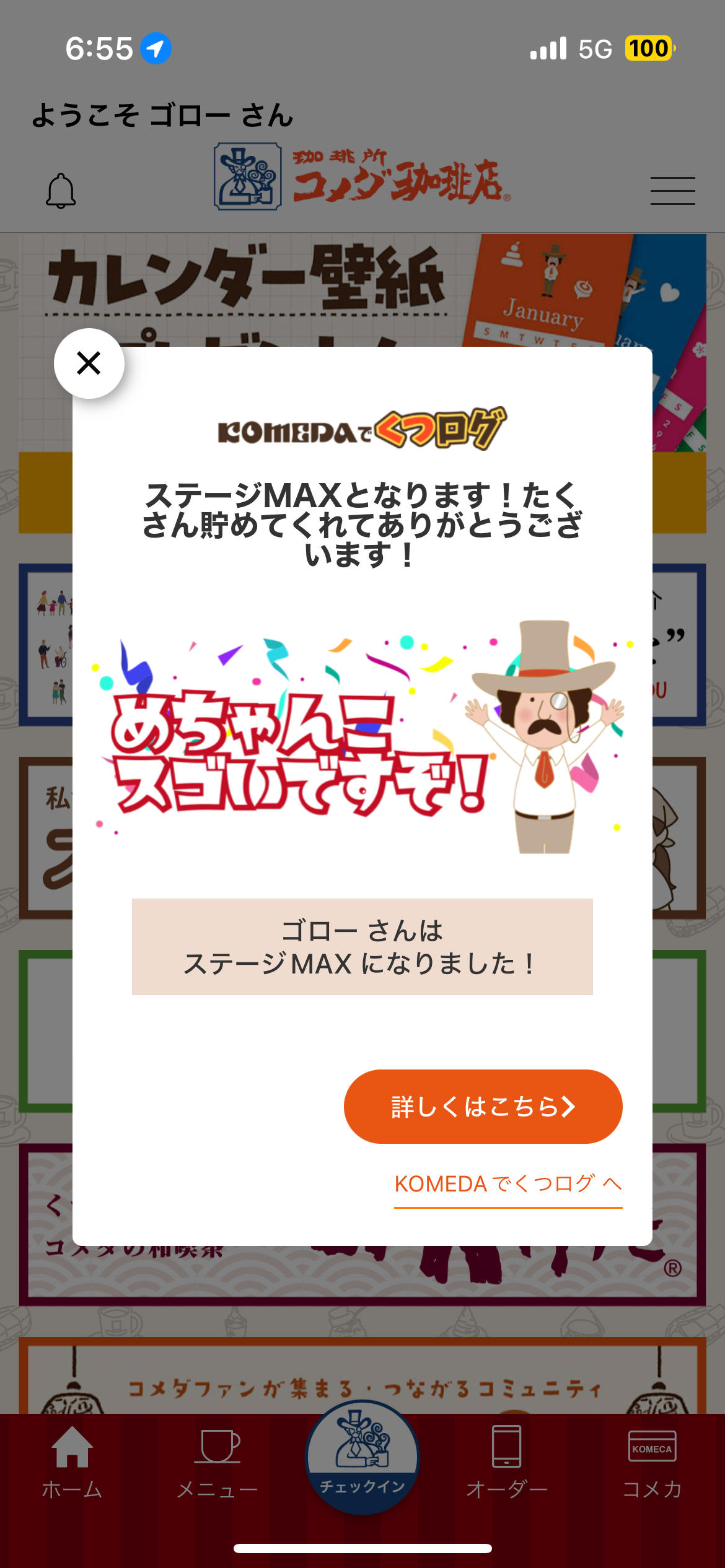Switch to the オーダー tab
This screenshot has width=725, height=1568.
[x=507, y=1461]
